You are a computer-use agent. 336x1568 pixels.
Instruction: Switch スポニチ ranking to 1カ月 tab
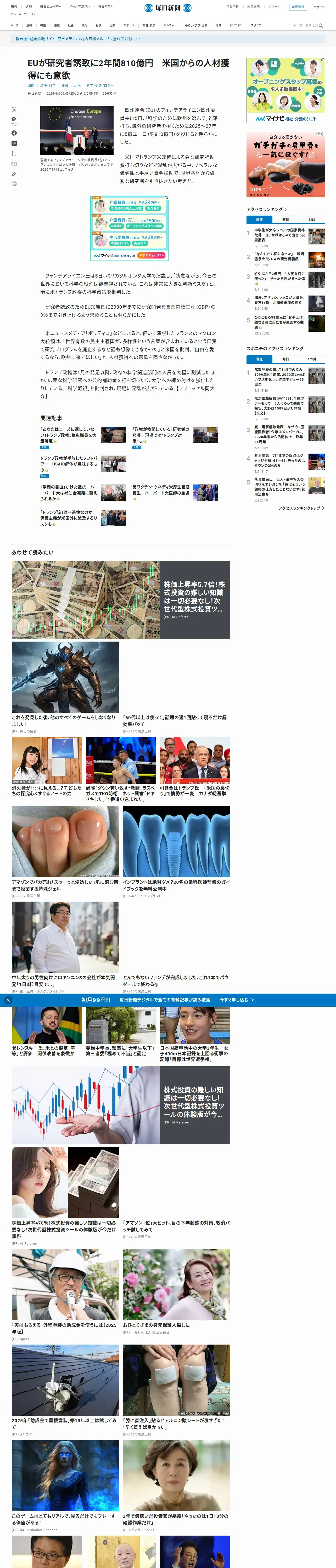pyautogui.click(x=312, y=359)
